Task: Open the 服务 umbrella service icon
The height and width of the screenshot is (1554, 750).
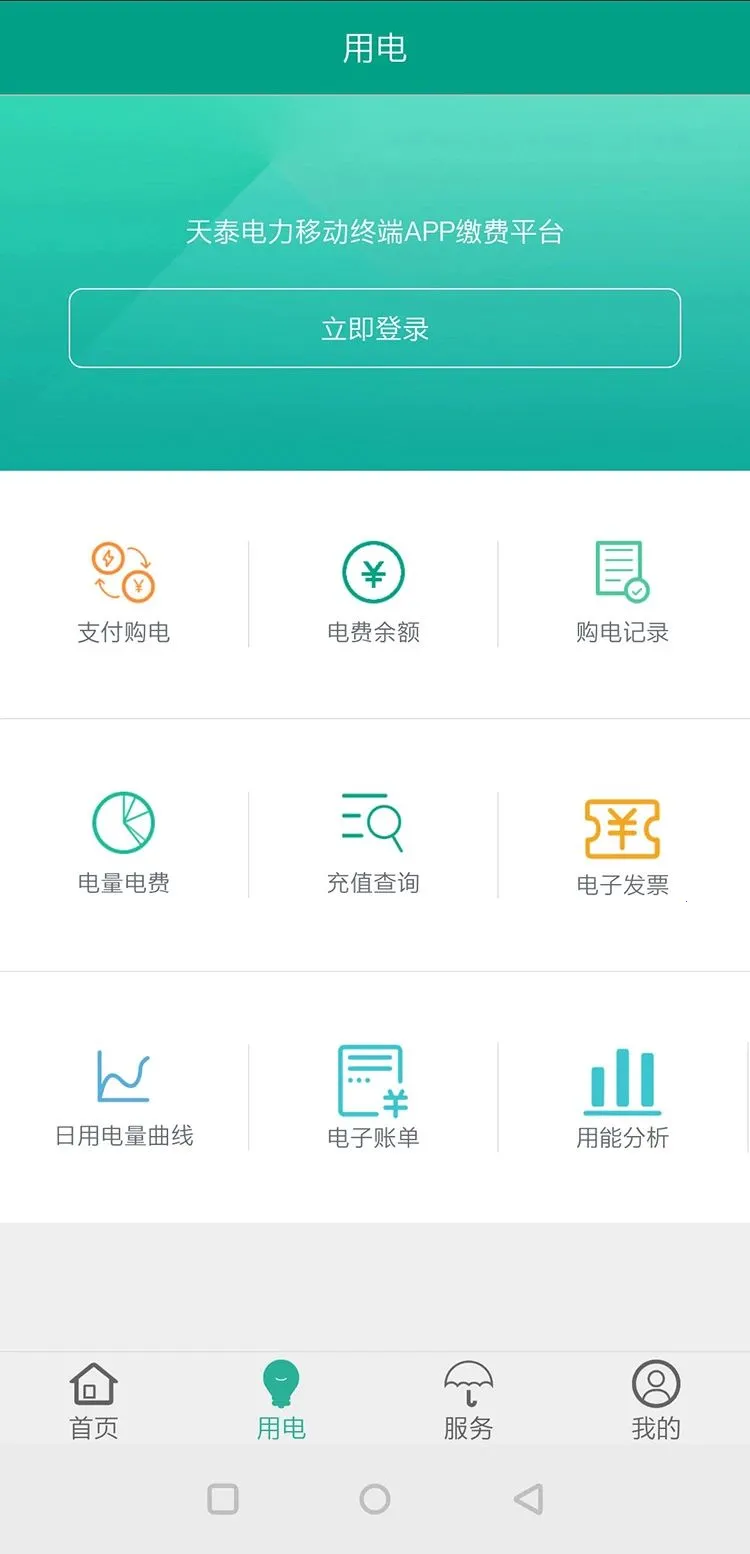Action: pyautogui.click(x=467, y=1381)
